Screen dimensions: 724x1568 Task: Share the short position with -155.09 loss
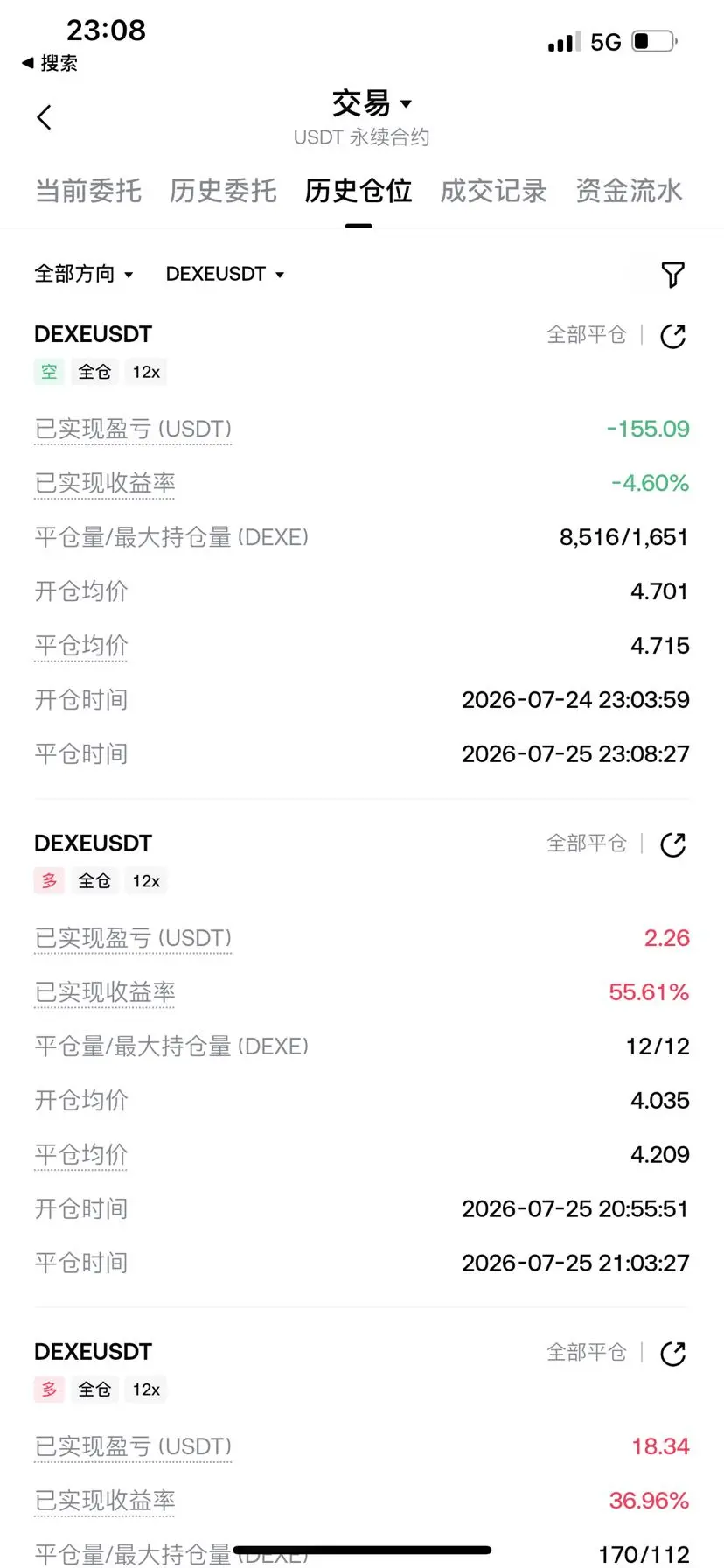(x=672, y=336)
